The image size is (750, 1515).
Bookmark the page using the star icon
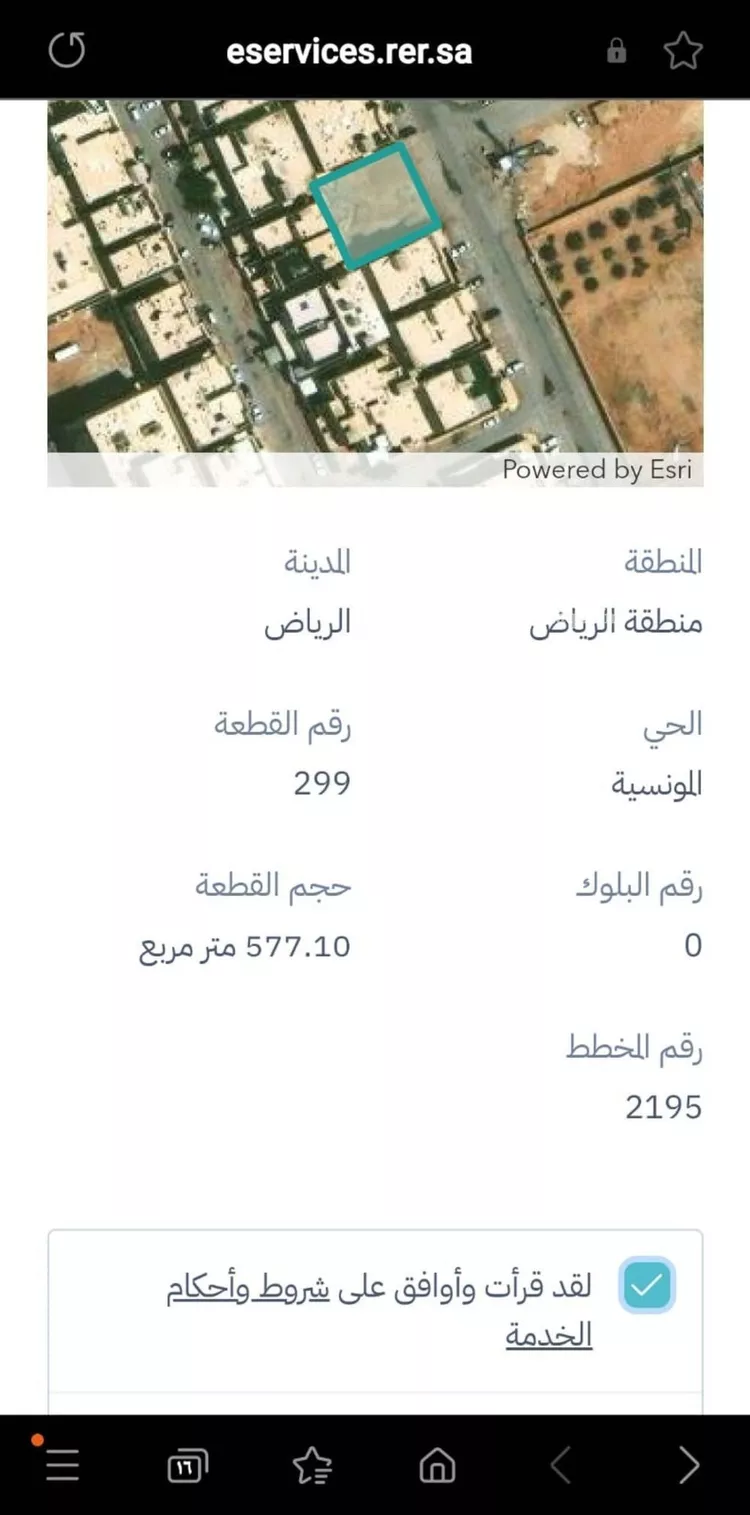tap(684, 48)
